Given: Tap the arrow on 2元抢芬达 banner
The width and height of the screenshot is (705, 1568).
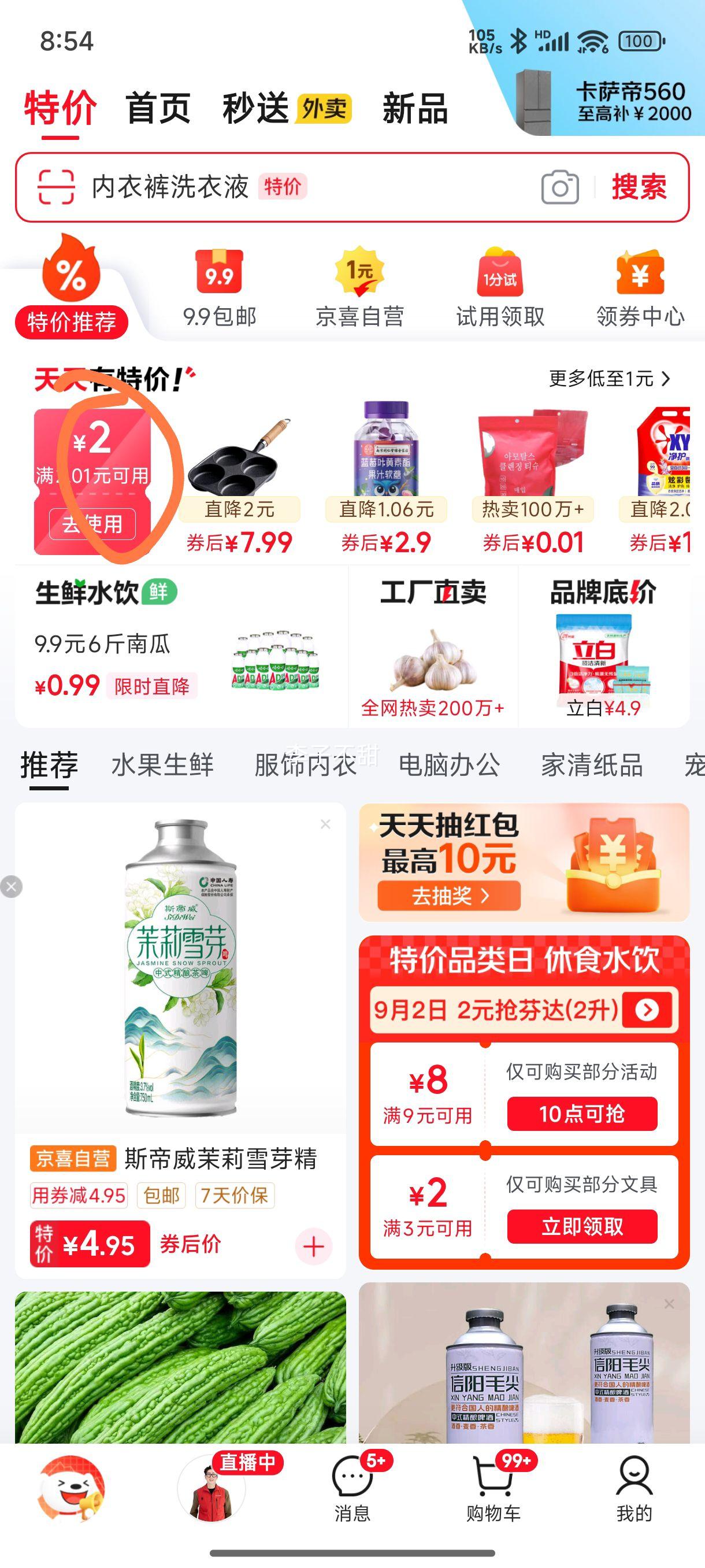Looking at the screenshot, I should tap(647, 1008).
